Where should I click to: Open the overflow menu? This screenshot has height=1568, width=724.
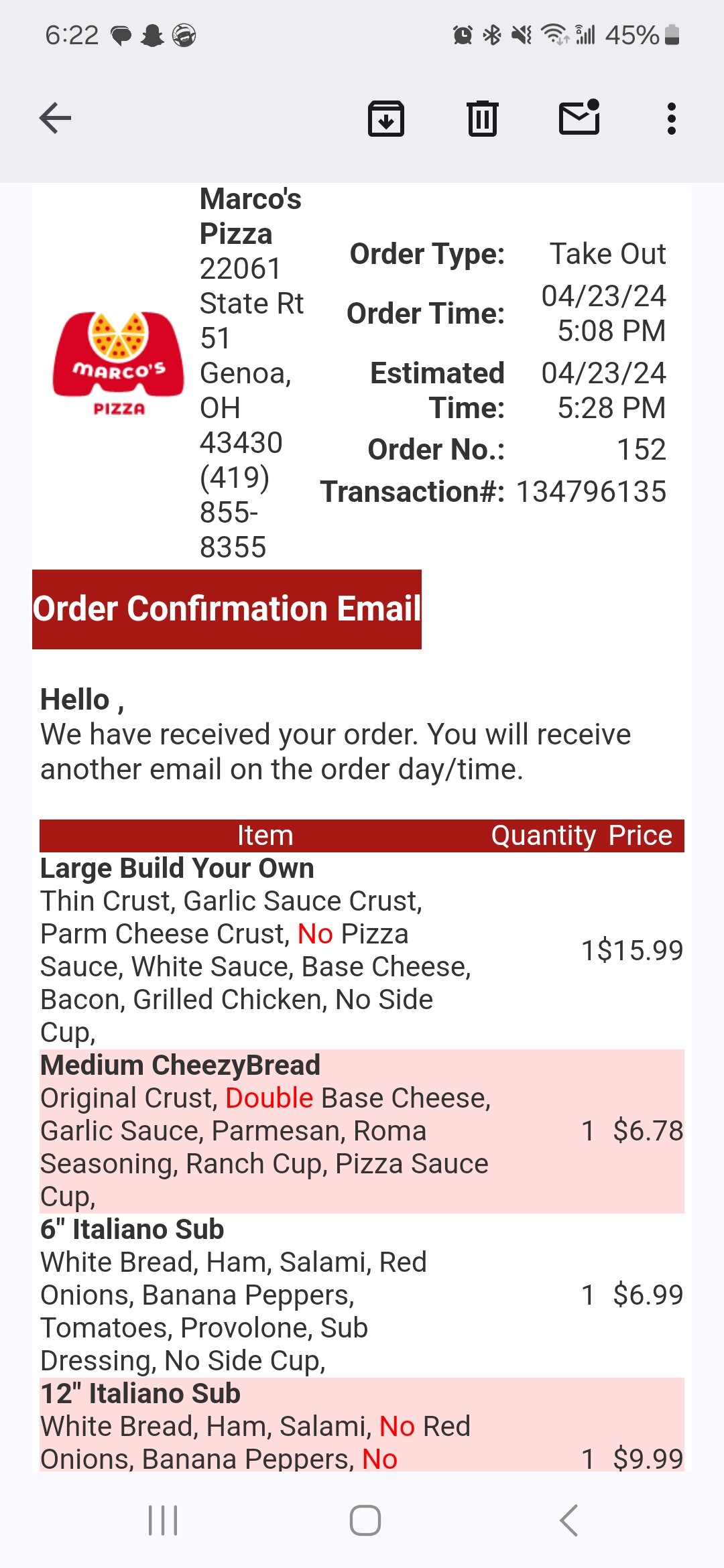[x=671, y=119]
